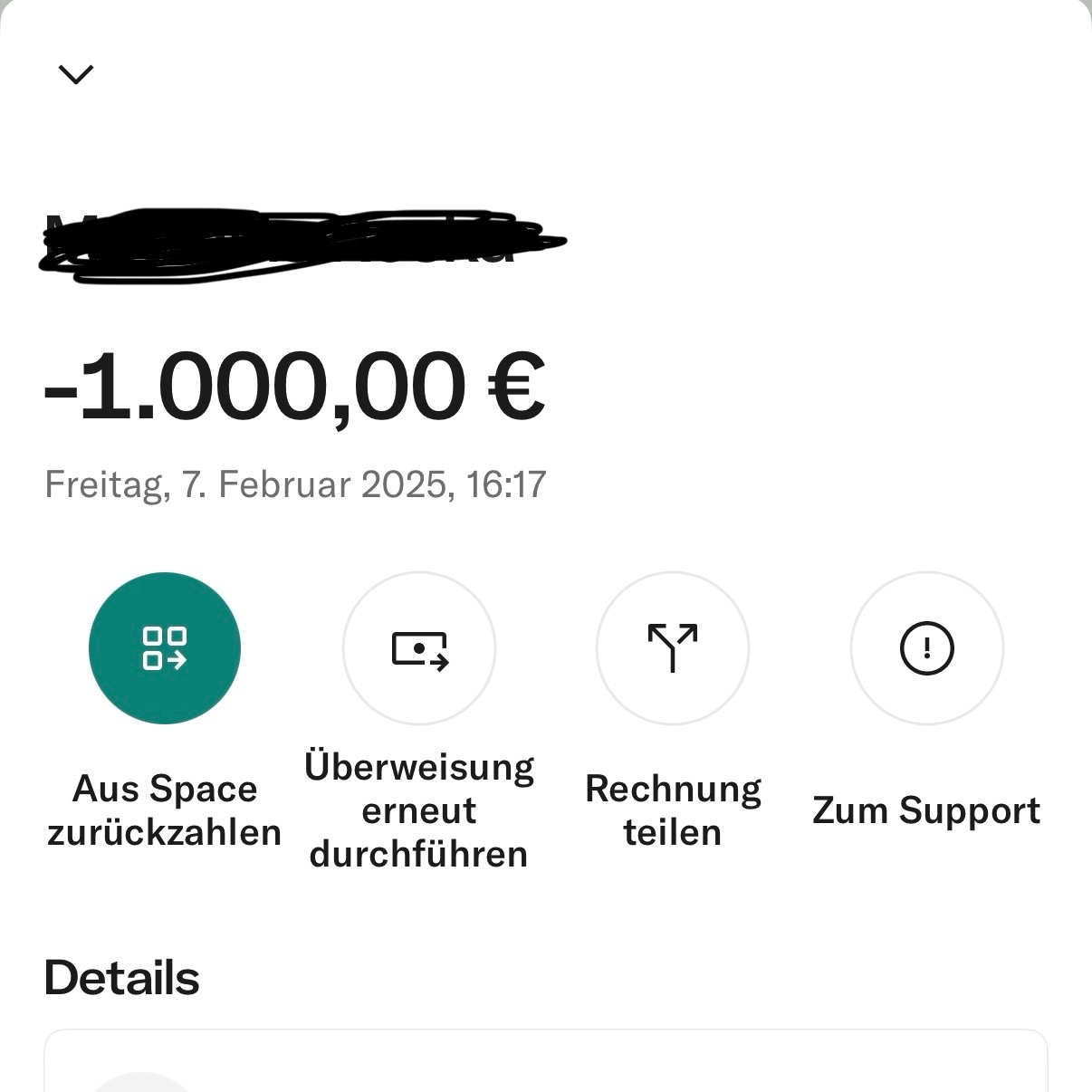Select Rechnung teilen to split the bill

tap(673, 648)
